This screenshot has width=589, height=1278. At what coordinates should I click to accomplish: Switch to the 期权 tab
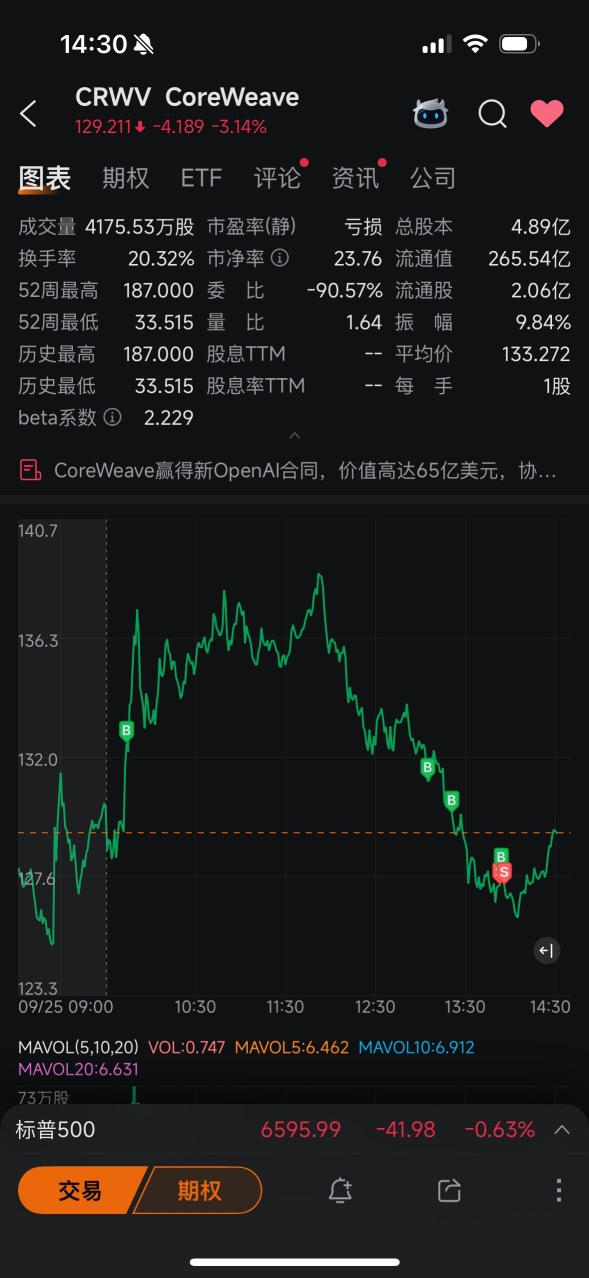click(x=126, y=178)
